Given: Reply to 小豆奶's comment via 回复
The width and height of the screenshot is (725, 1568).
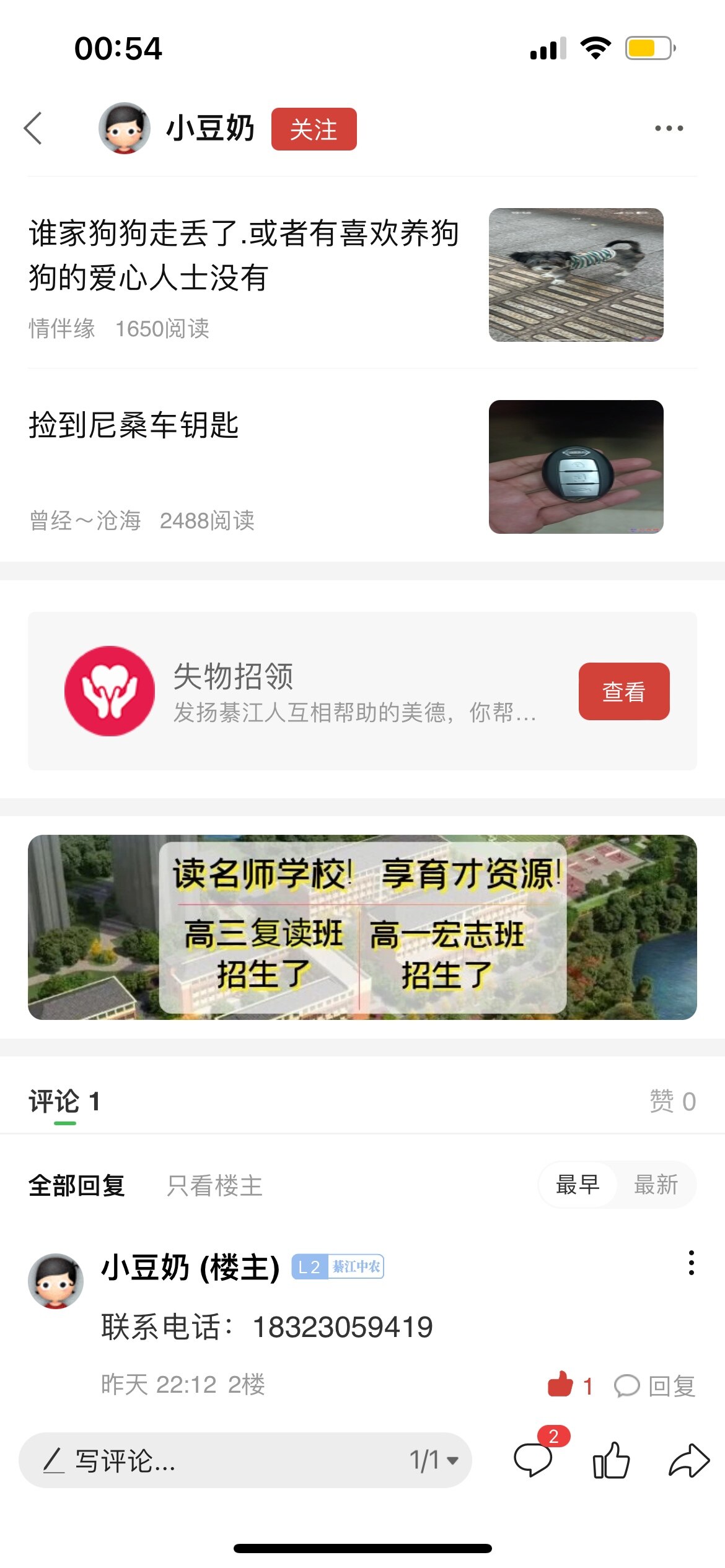Looking at the screenshot, I should coord(656,1385).
